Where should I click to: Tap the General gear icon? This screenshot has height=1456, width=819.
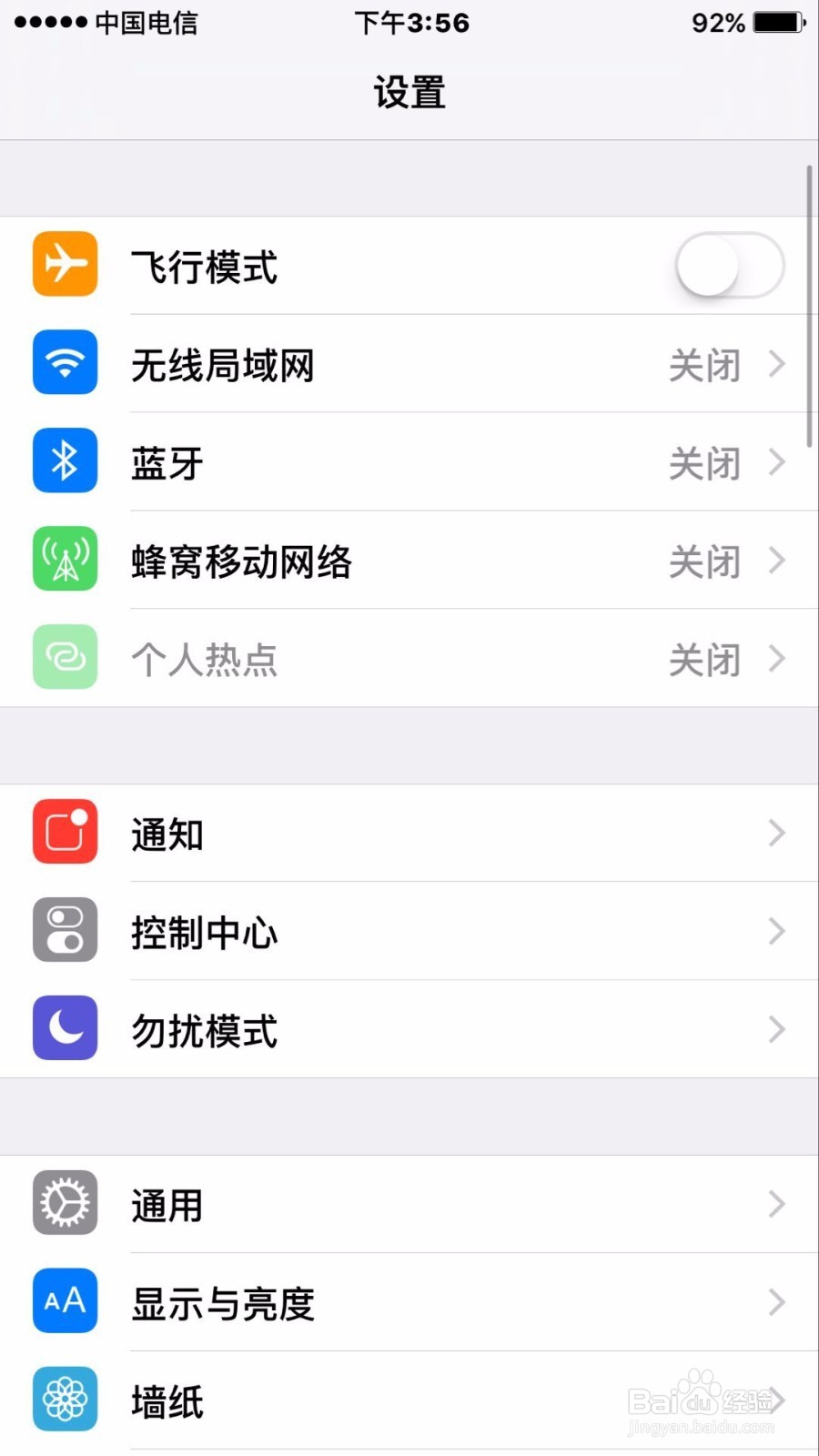(x=65, y=1202)
